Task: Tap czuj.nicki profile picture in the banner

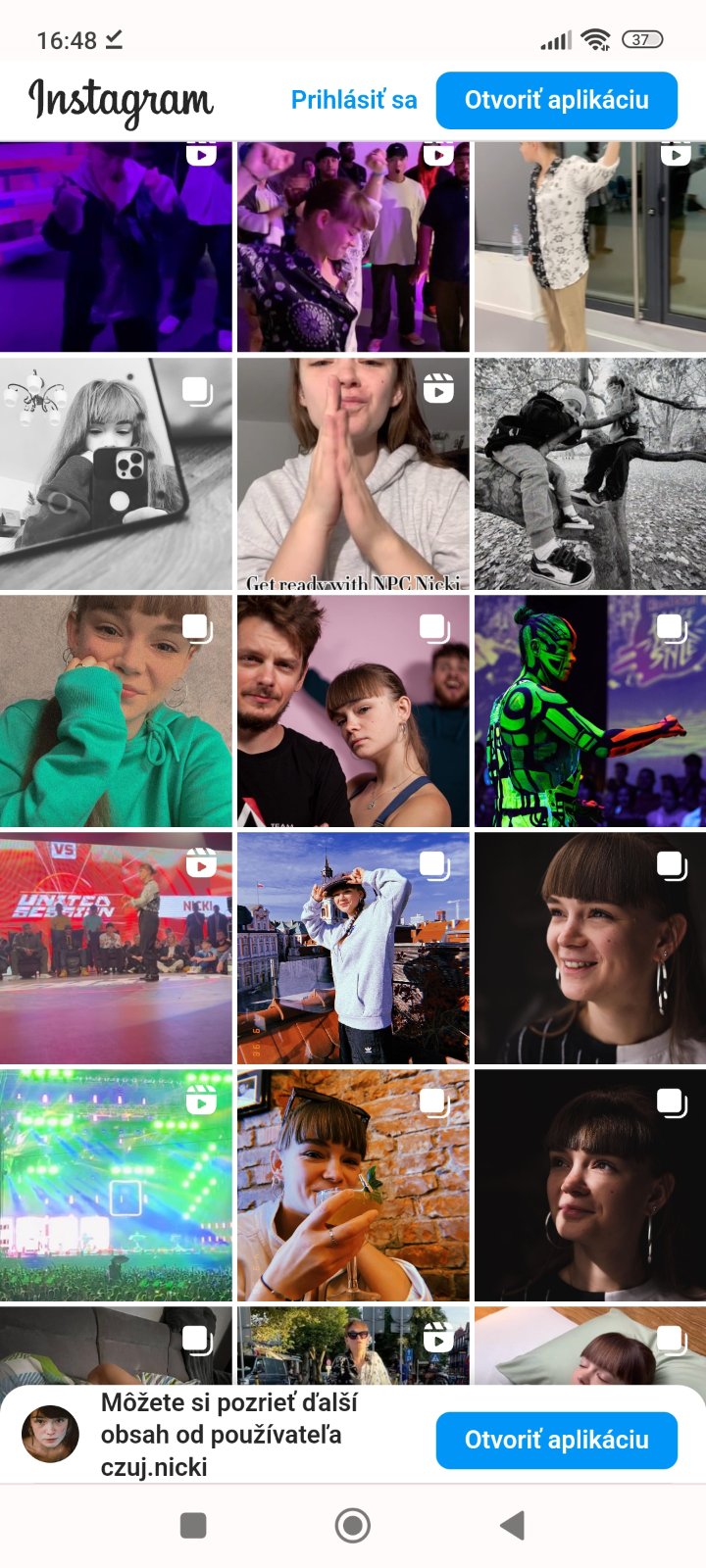Action: (x=50, y=1434)
